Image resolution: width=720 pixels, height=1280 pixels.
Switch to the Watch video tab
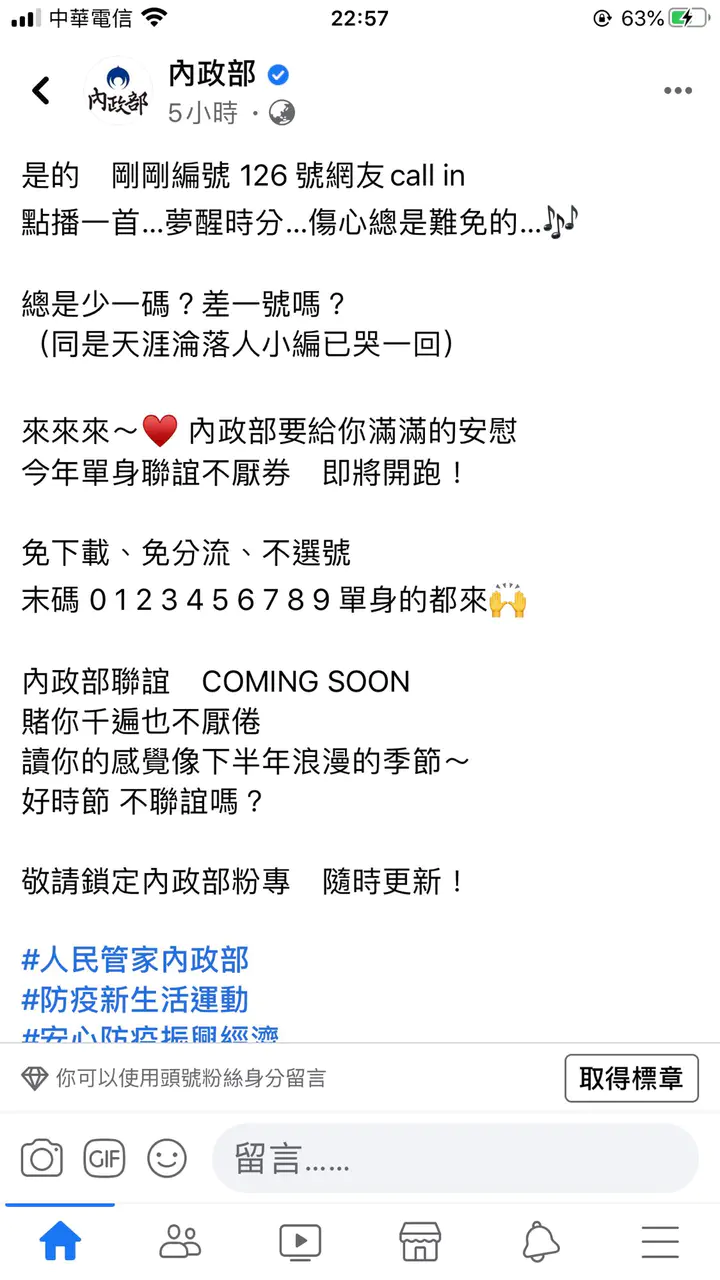coord(300,1241)
